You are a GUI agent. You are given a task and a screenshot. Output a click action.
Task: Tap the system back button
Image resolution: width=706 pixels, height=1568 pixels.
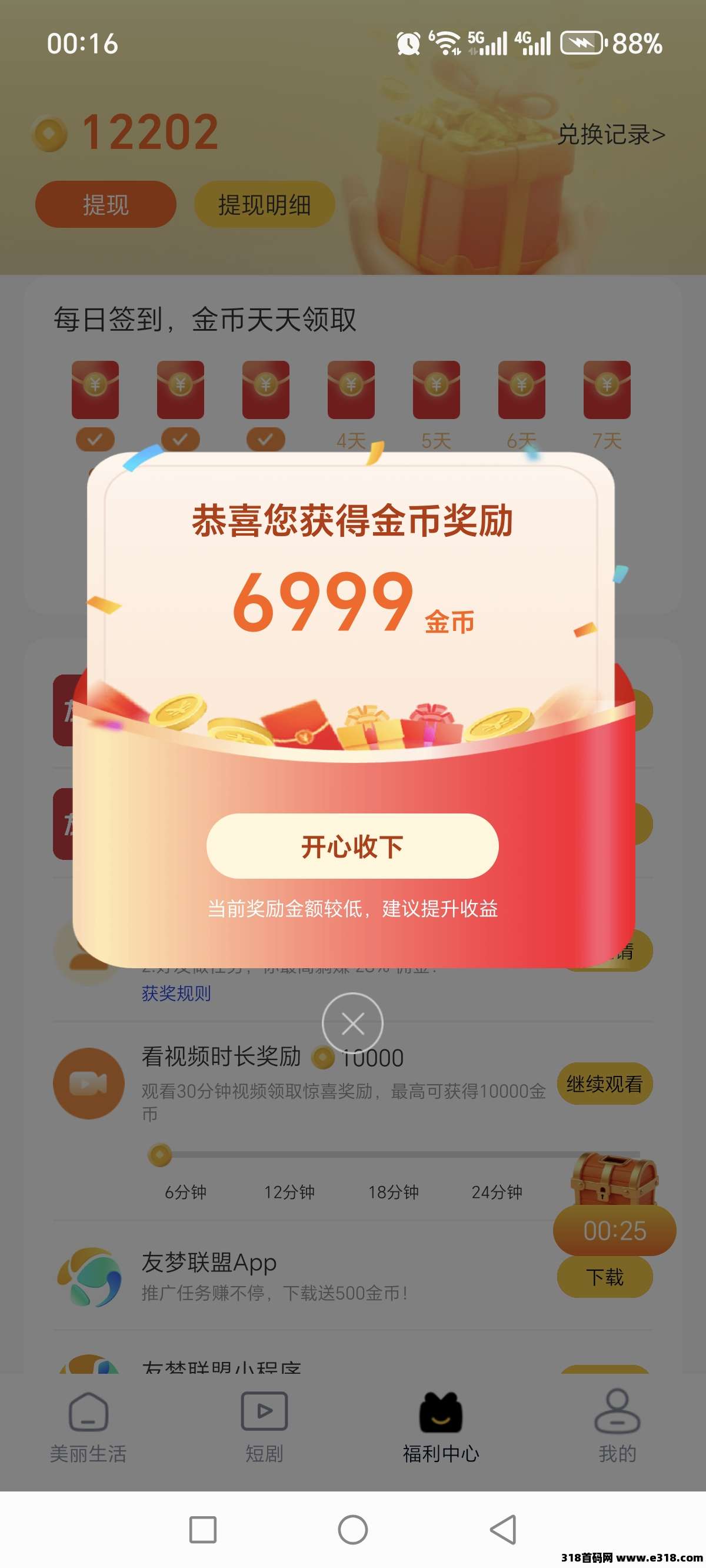pyautogui.click(x=504, y=1530)
